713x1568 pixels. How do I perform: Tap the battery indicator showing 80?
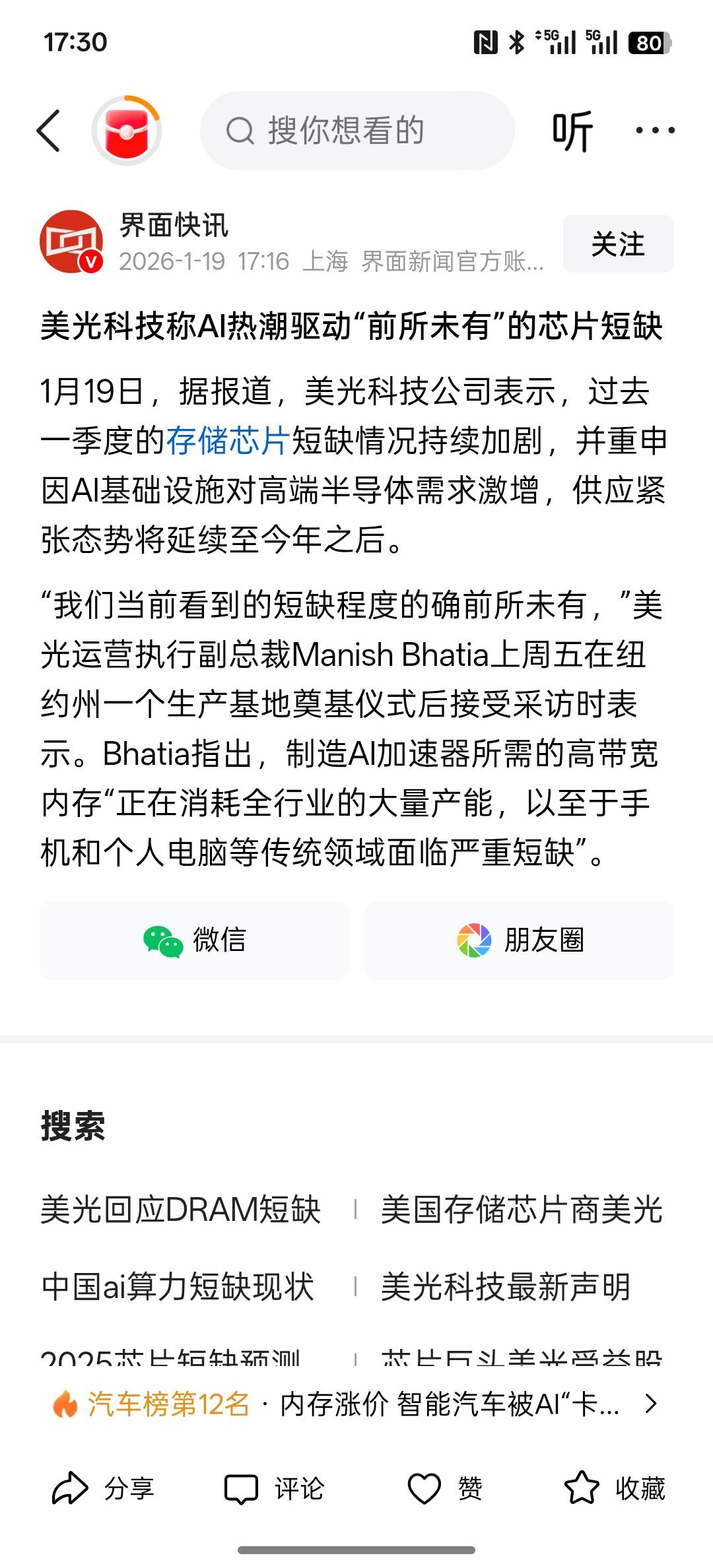tap(649, 41)
